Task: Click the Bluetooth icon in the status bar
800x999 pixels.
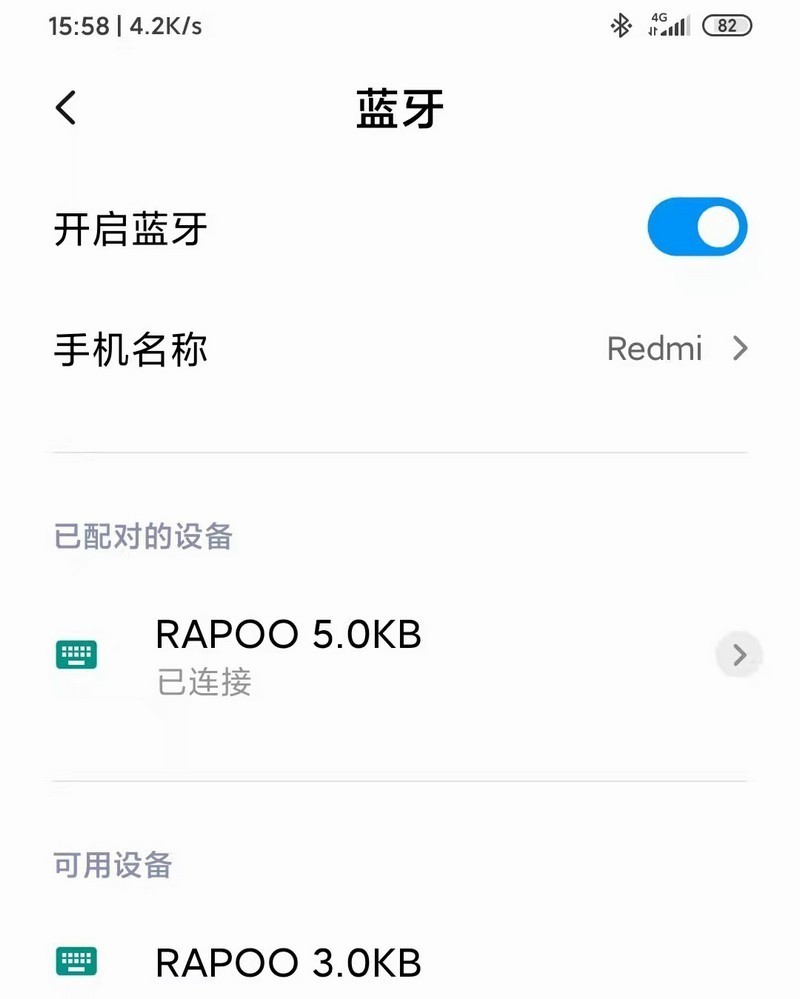Action: pyautogui.click(x=622, y=26)
